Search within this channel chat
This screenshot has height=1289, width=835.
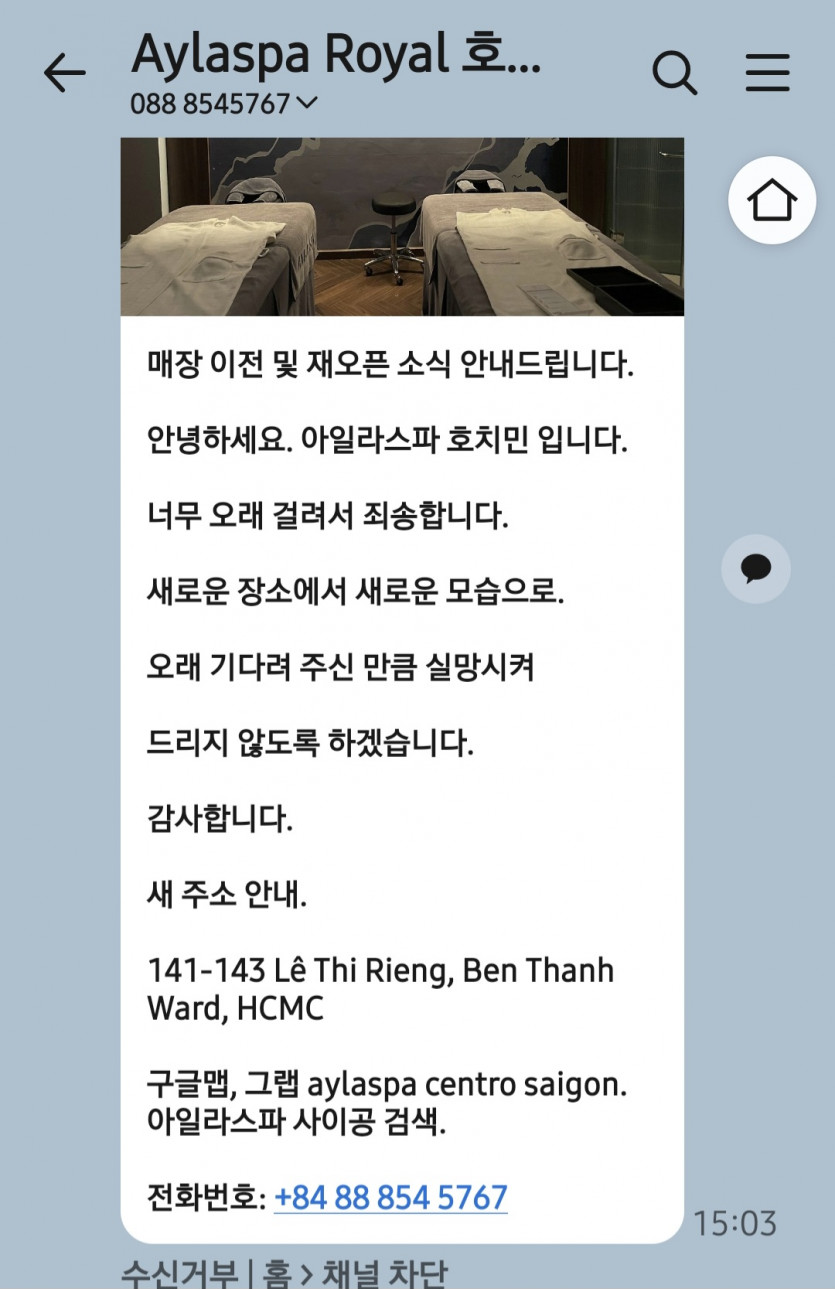674,73
